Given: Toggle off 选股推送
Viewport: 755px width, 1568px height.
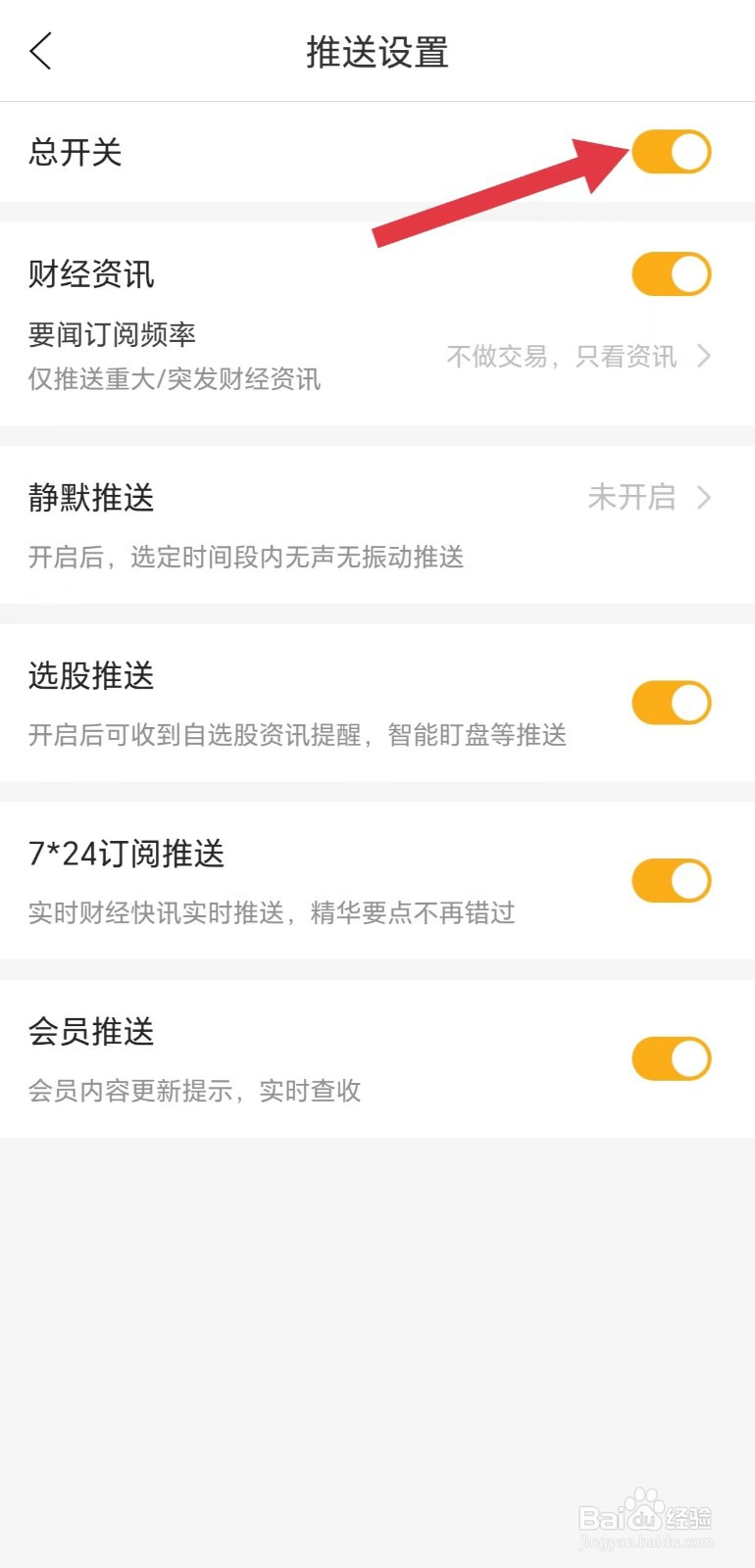Looking at the screenshot, I should point(671,703).
